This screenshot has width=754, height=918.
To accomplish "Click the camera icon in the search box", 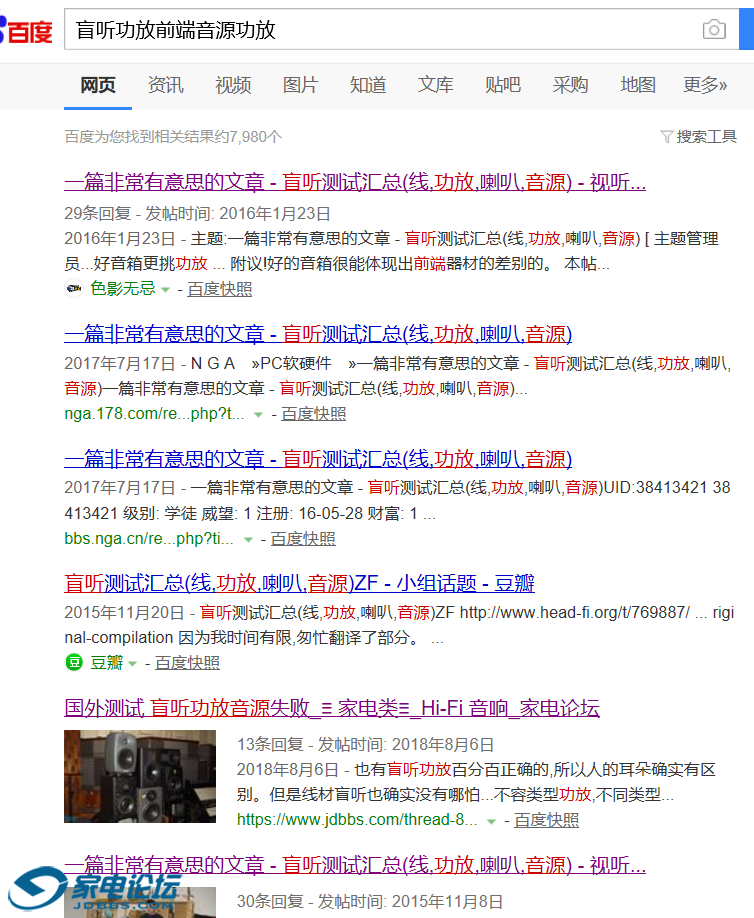I will [714, 30].
